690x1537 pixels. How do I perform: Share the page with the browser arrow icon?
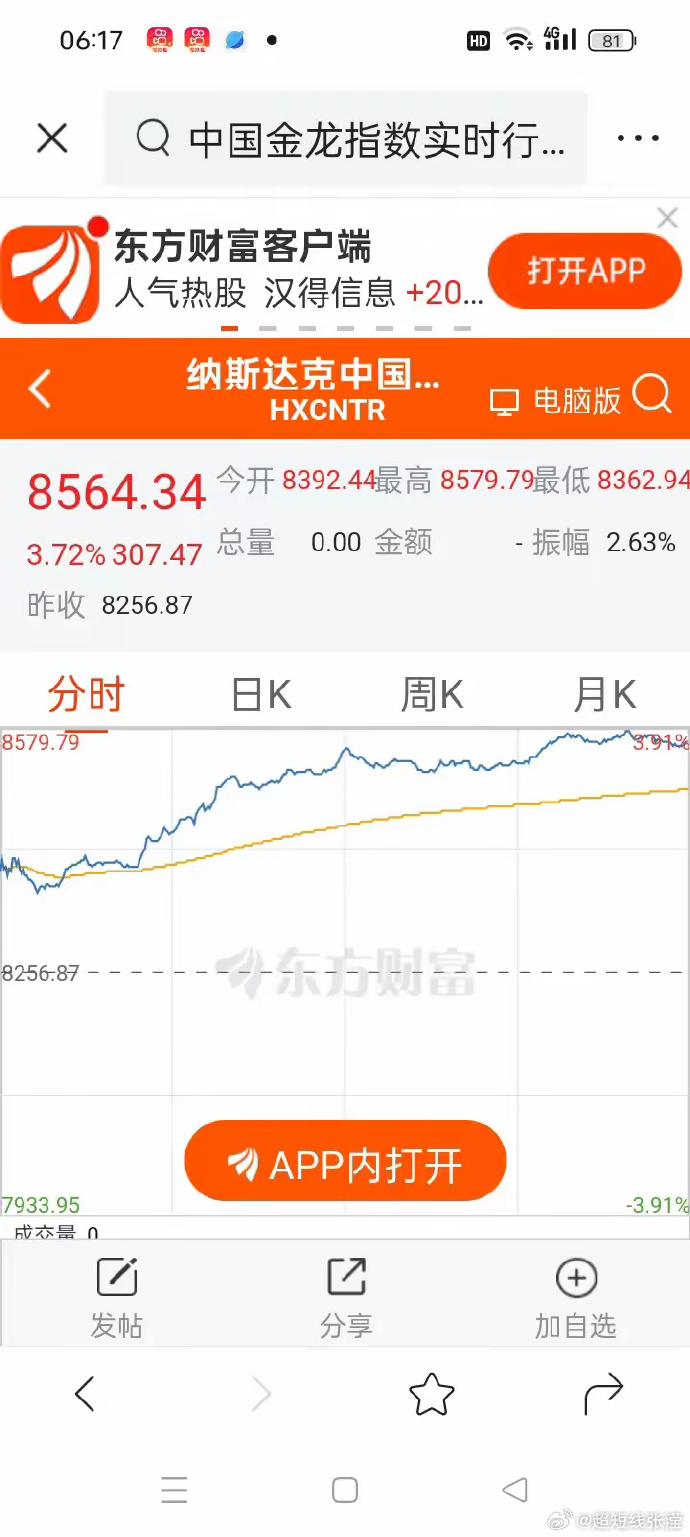603,1393
